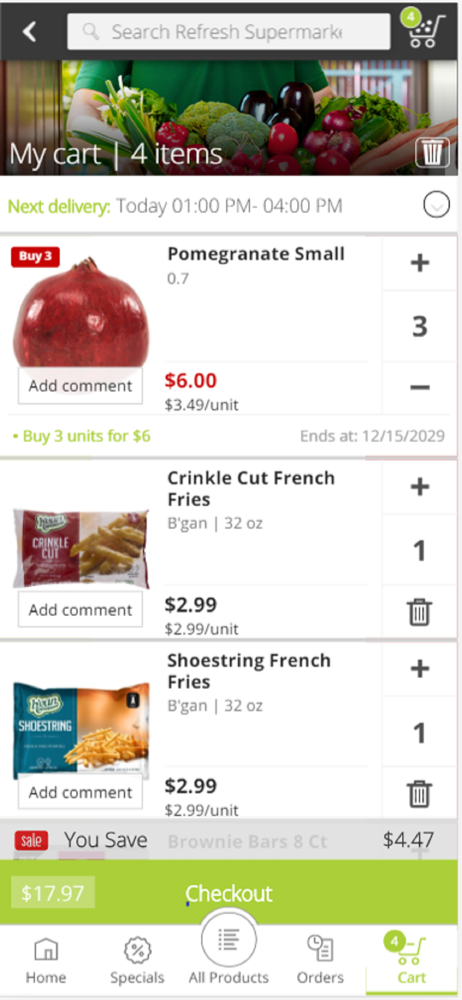This screenshot has width=462, height=1000.
Task: Add comment for Shoestring French Fries
Action: [80, 792]
